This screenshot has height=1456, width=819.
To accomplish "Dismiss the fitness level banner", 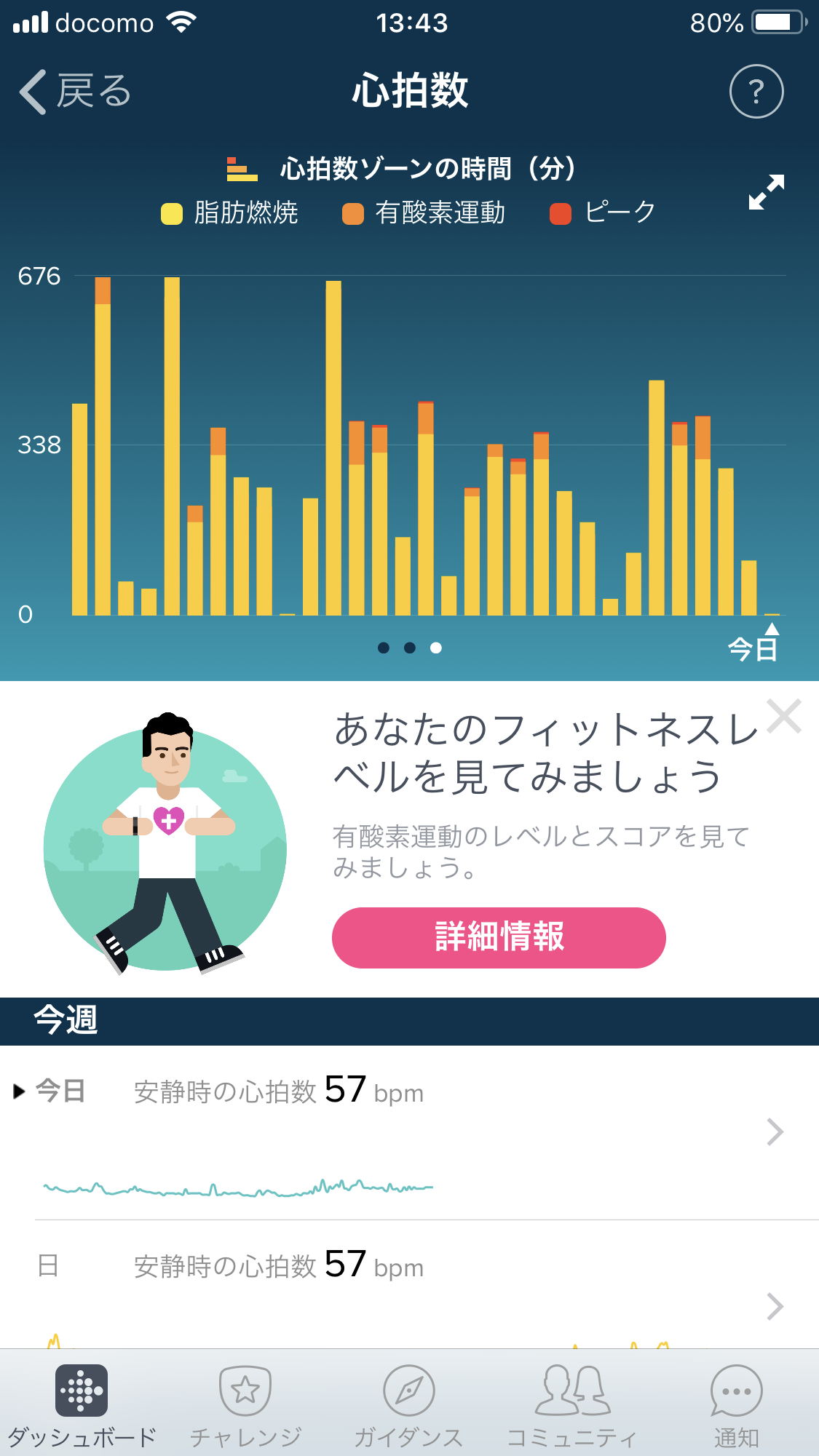I will (x=784, y=716).
